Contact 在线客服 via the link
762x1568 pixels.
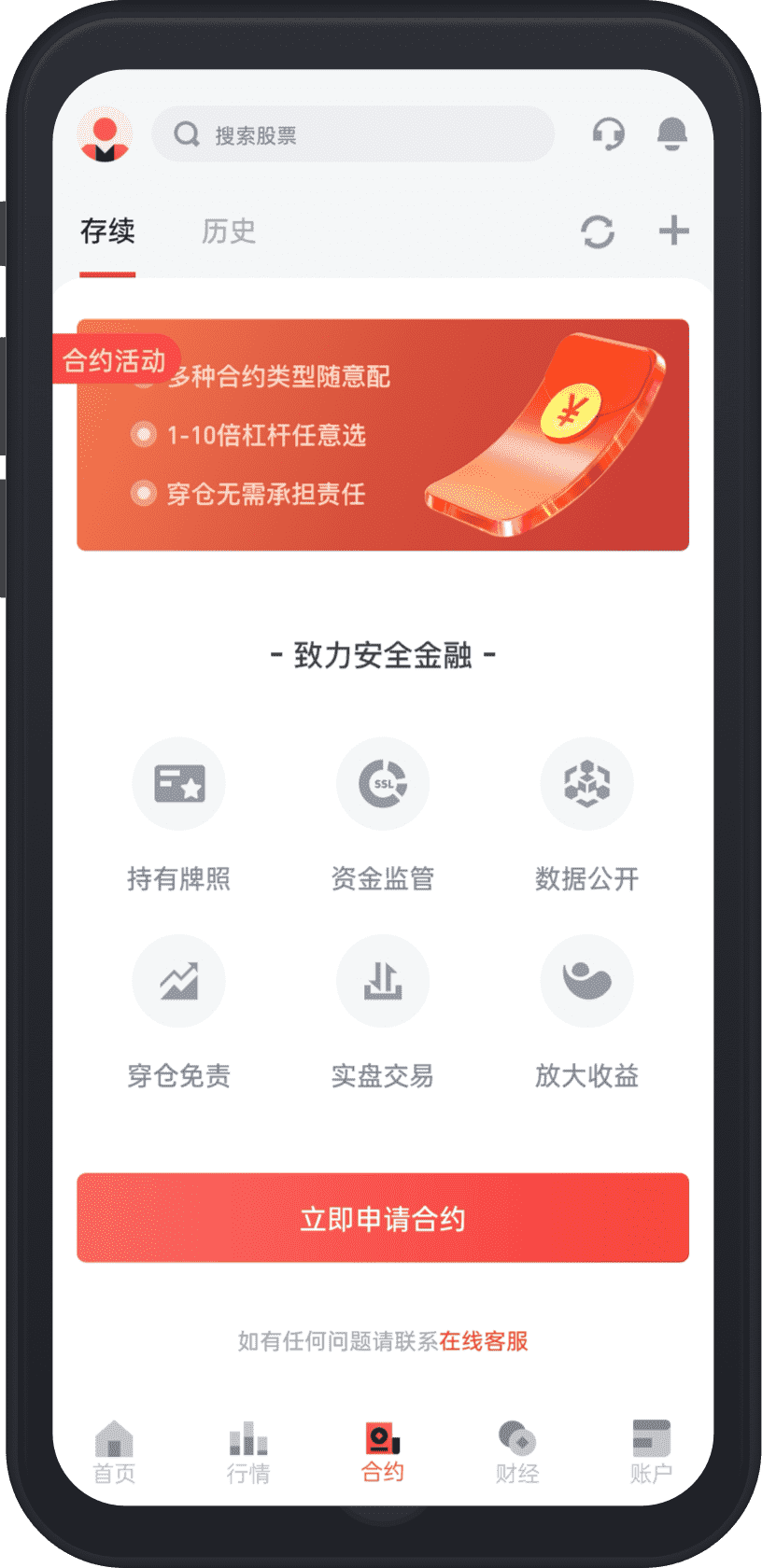click(x=484, y=1341)
